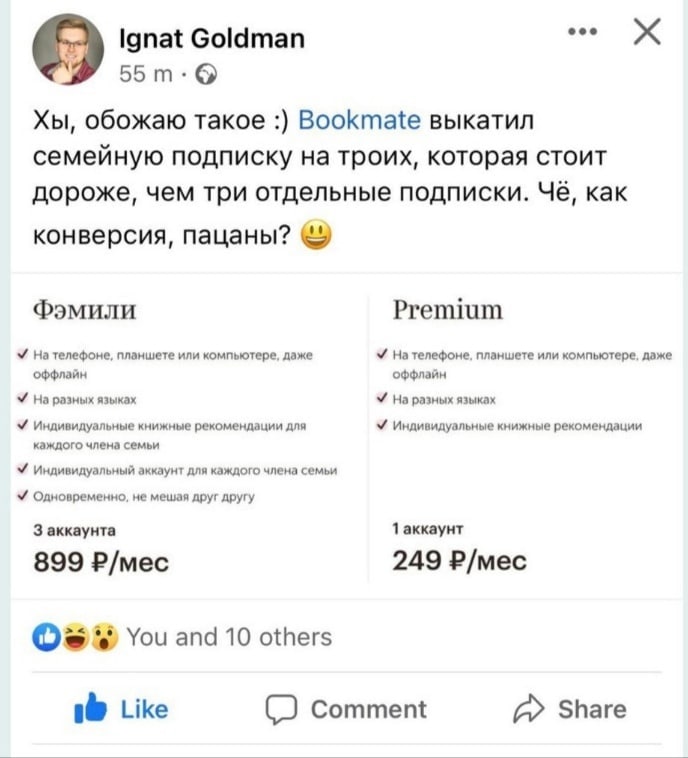The height and width of the screenshot is (758, 688).
Task: Open the attached subscription pricing image
Action: (x=344, y=435)
